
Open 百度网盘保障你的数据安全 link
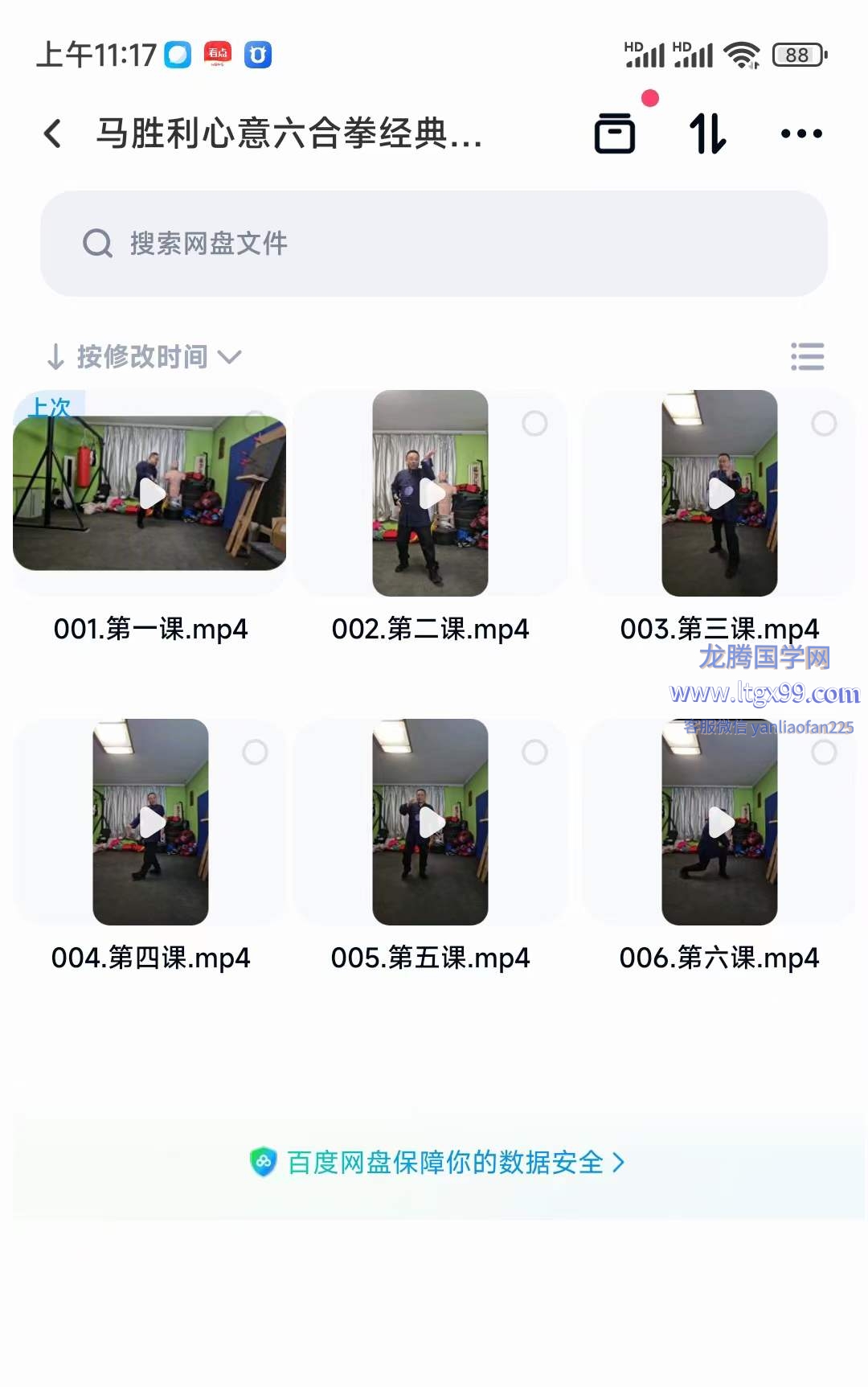(x=438, y=1162)
